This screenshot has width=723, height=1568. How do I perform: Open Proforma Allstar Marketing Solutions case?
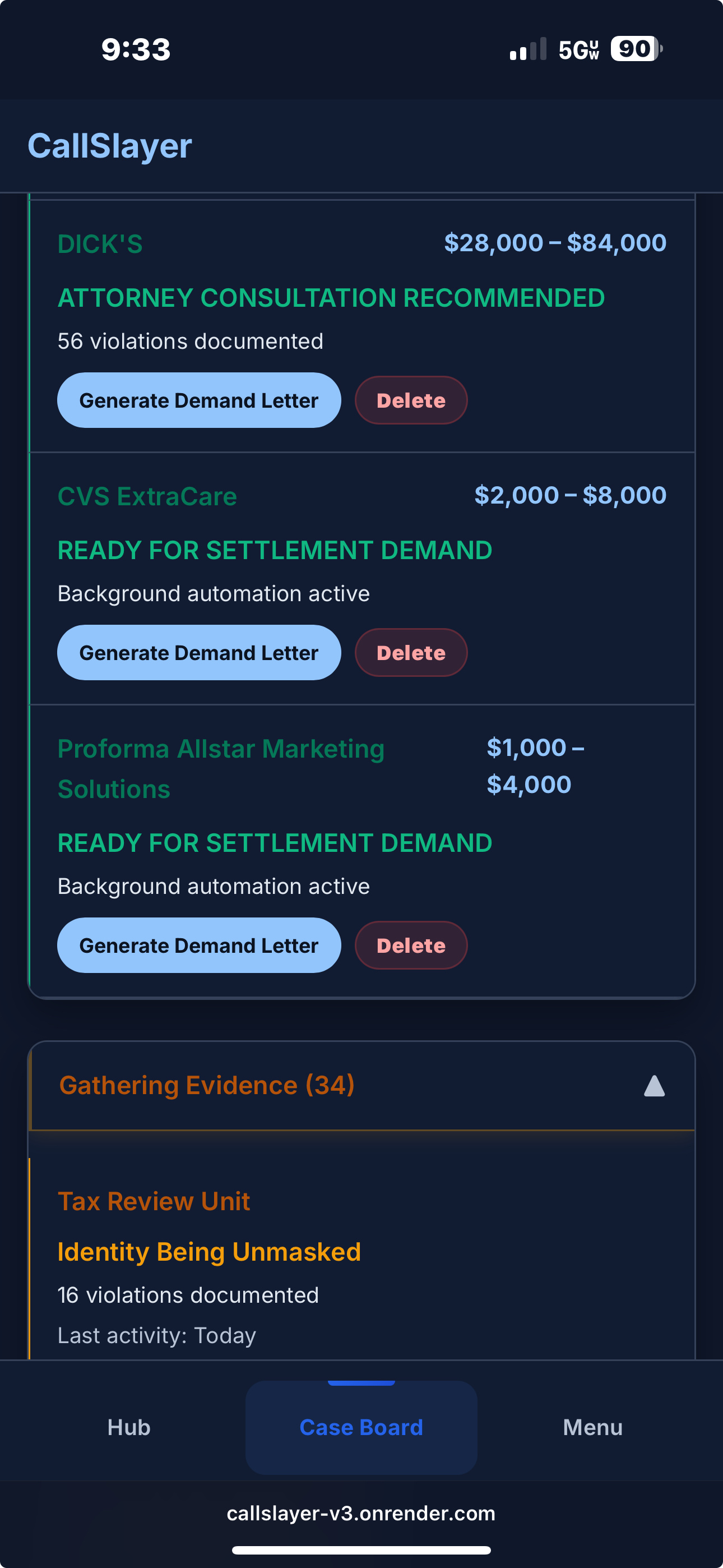click(x=221, y=768)
